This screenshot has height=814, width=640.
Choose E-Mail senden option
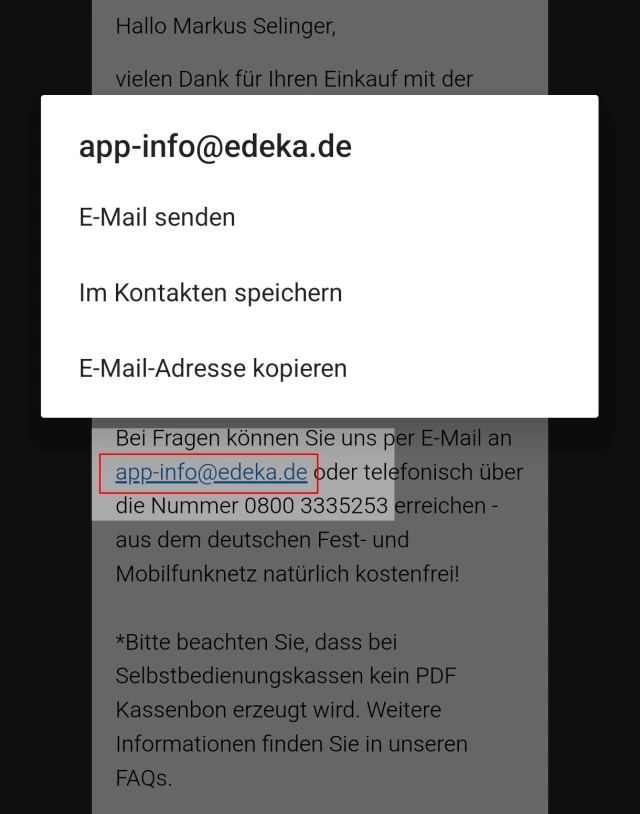pyautogui.click(x=157, y=217)
